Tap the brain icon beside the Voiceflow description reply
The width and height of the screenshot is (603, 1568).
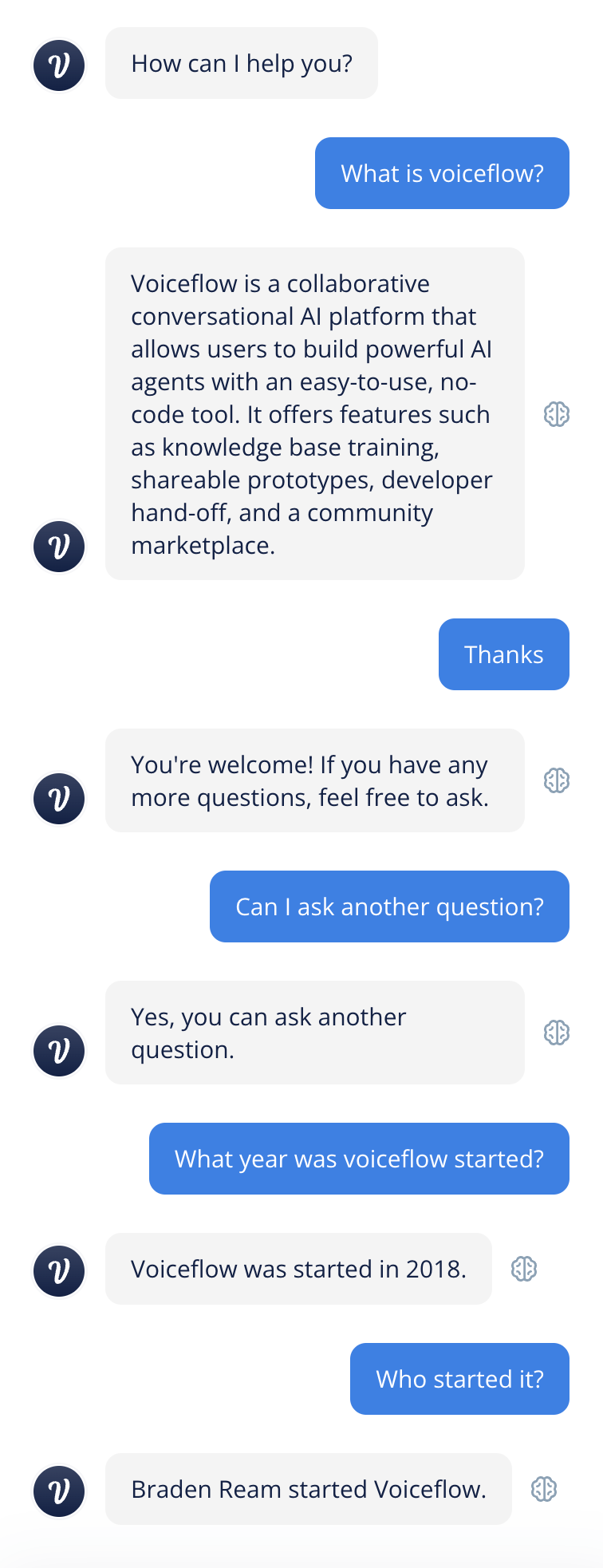[556, 413]
